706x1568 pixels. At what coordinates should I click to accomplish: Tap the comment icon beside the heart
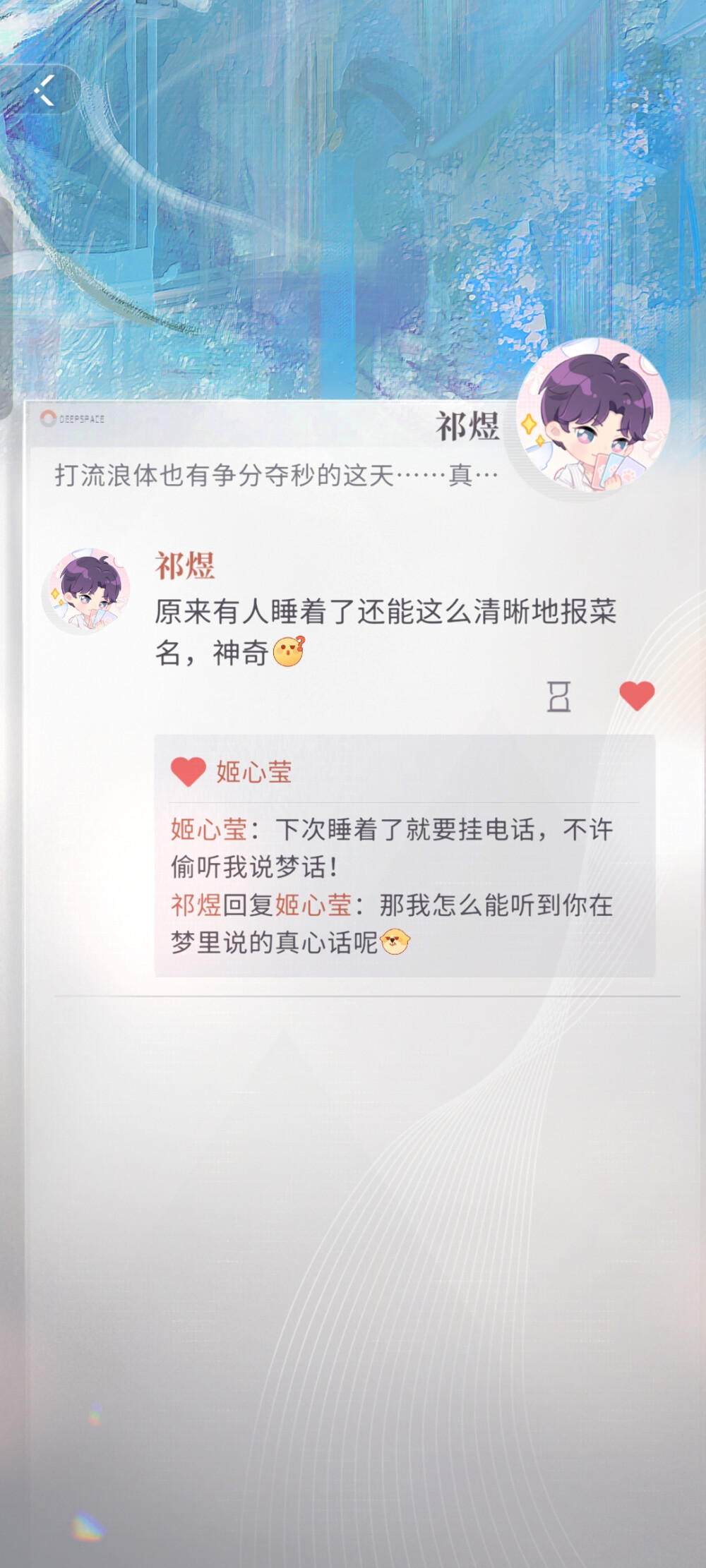click(558, 696)
